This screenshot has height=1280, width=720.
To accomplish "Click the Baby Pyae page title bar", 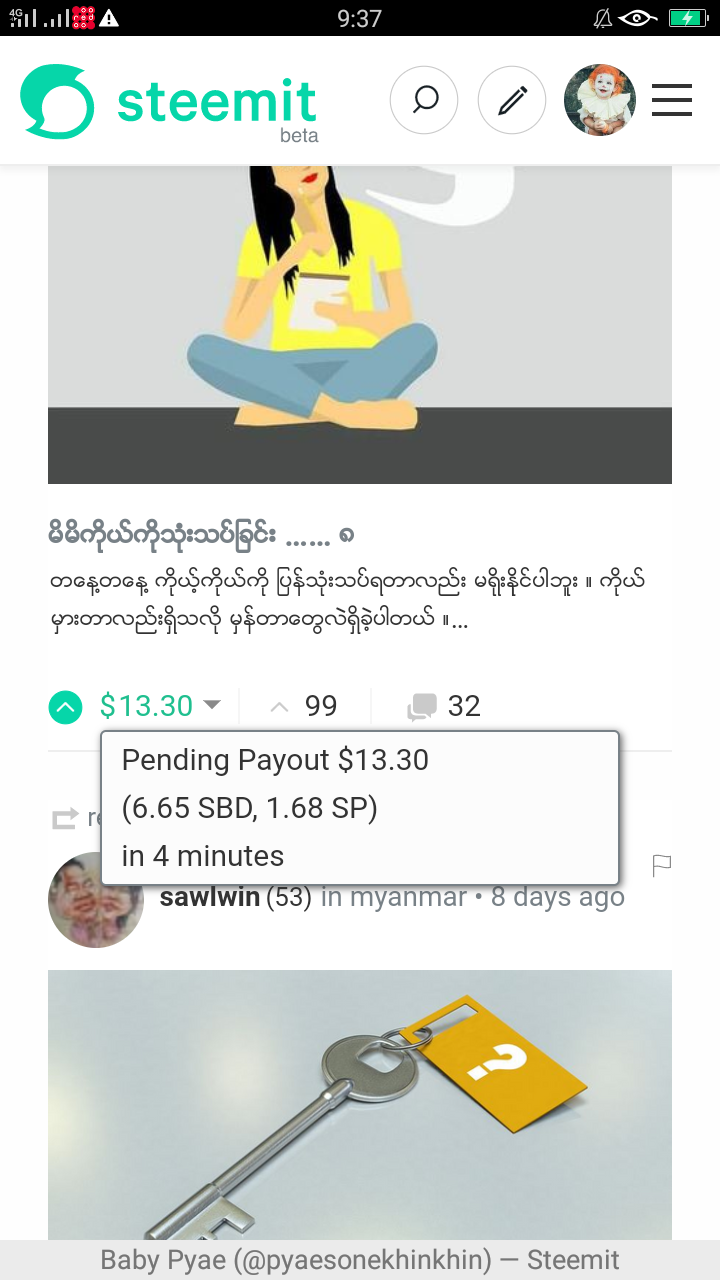I will tap(360, 1260).
